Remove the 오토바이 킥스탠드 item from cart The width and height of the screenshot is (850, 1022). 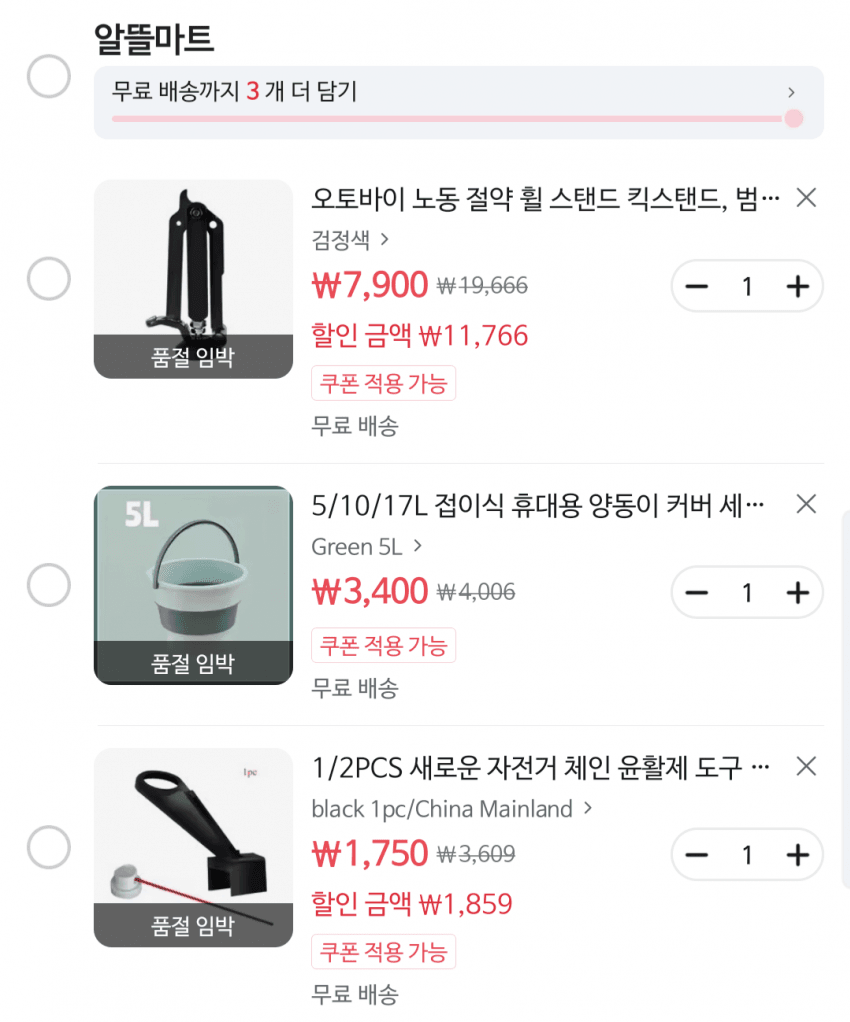(x=806, y=198)
